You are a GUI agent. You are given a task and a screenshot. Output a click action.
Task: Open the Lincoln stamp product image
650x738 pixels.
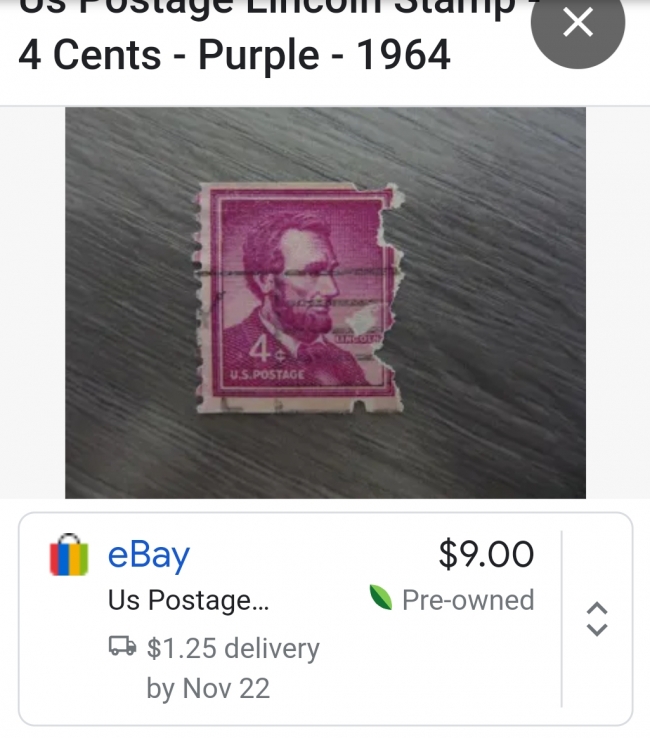(325, 302)
